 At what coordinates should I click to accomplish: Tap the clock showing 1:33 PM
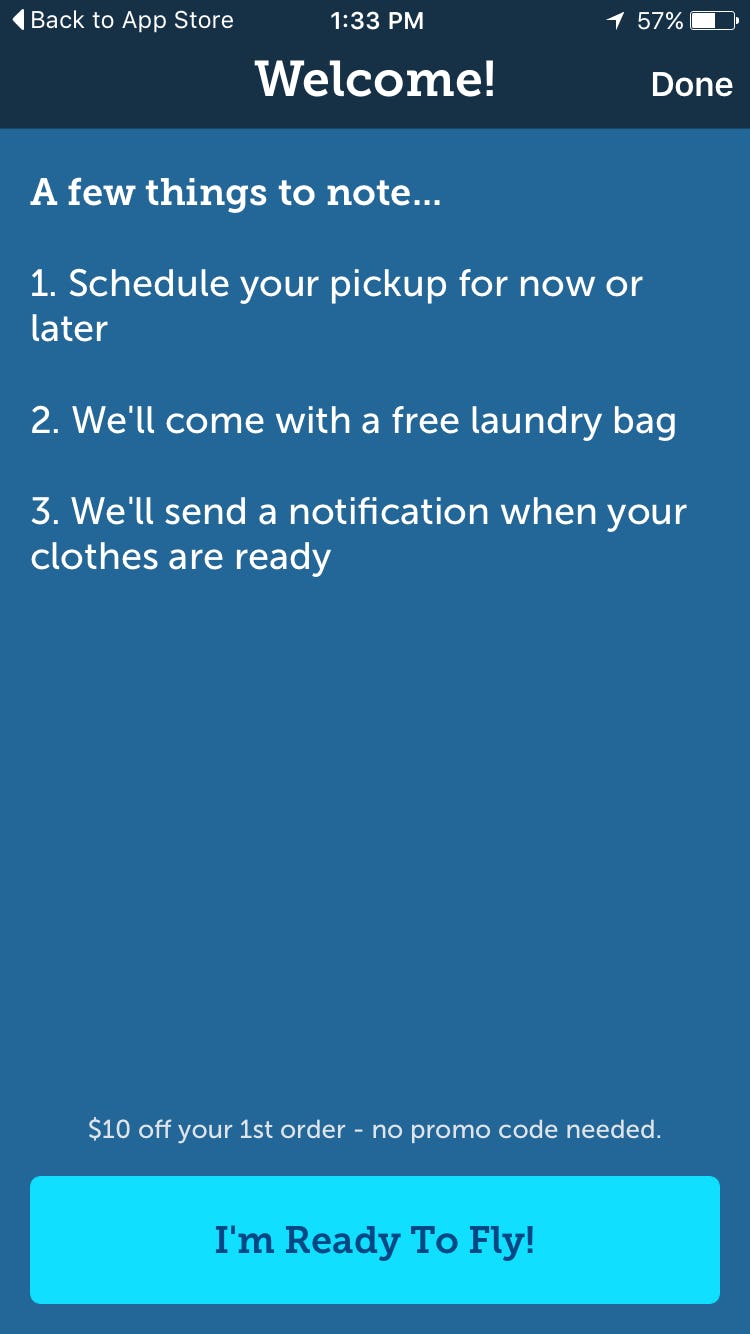[377, 19]
